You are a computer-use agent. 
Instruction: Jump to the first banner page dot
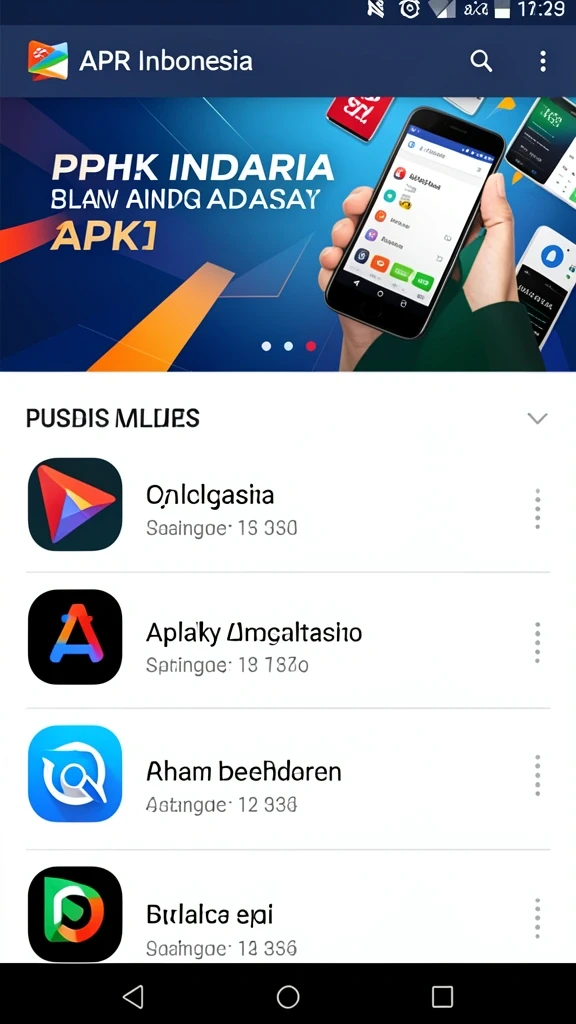click(x=266, y=346)
